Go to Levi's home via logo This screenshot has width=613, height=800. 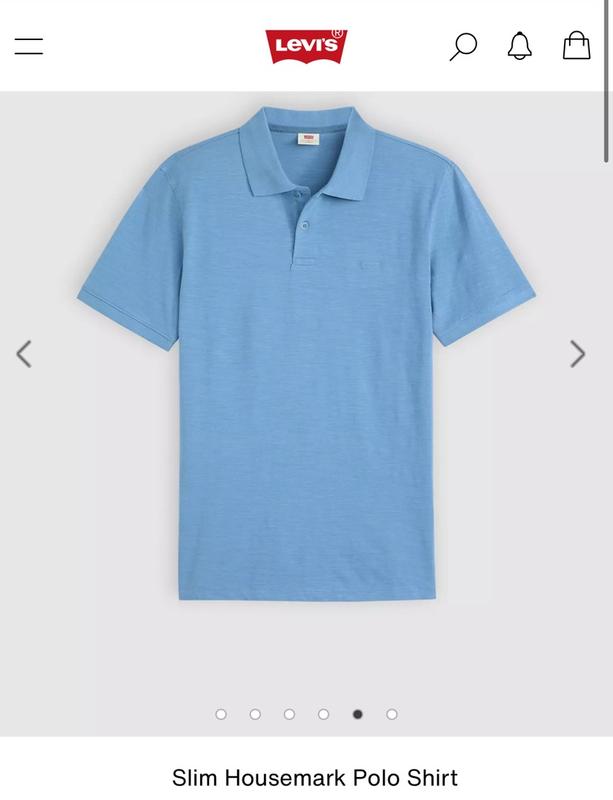click(306, 46)
